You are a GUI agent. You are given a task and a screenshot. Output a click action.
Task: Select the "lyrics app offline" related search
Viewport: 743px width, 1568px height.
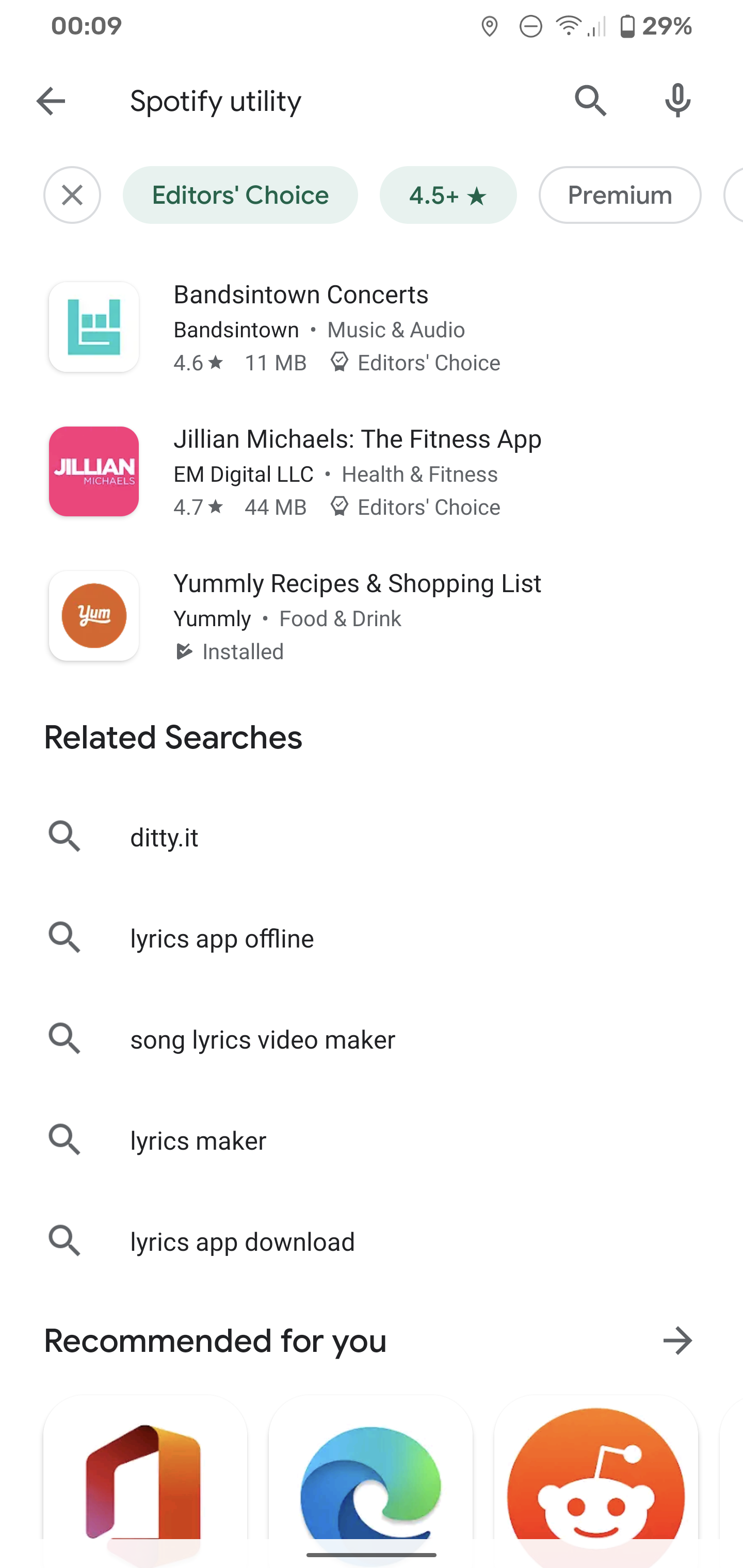pos(222,939)
